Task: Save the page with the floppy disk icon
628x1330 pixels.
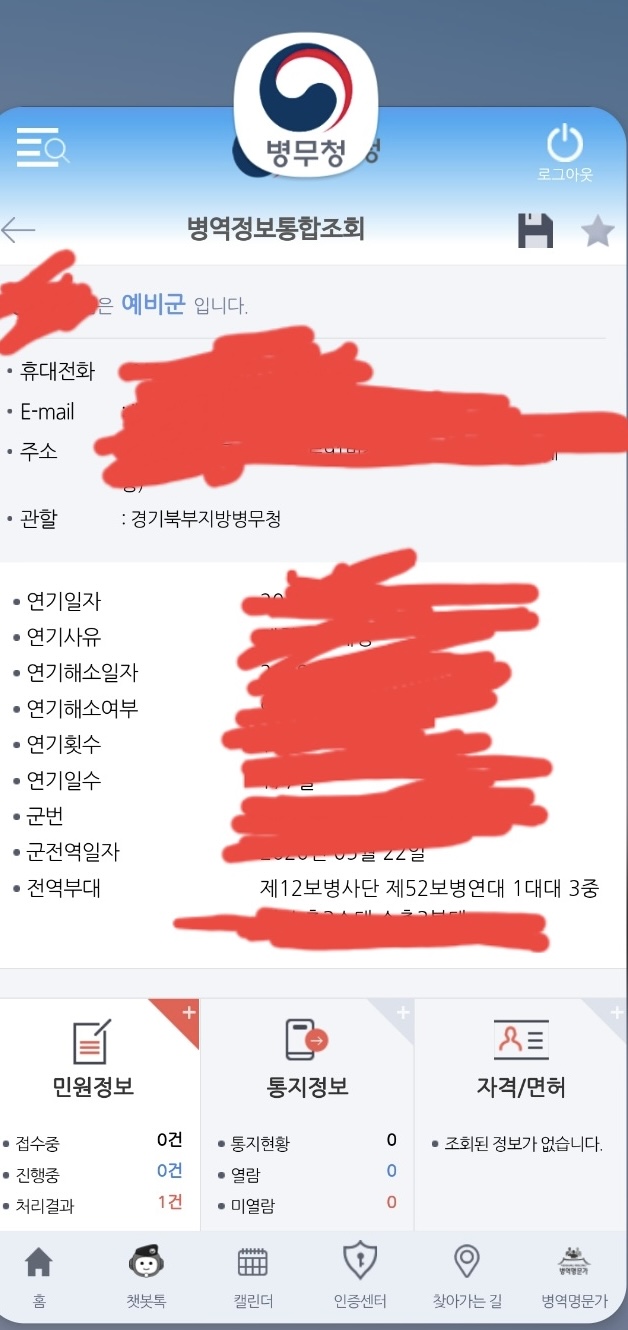Action: pos(535,230)
